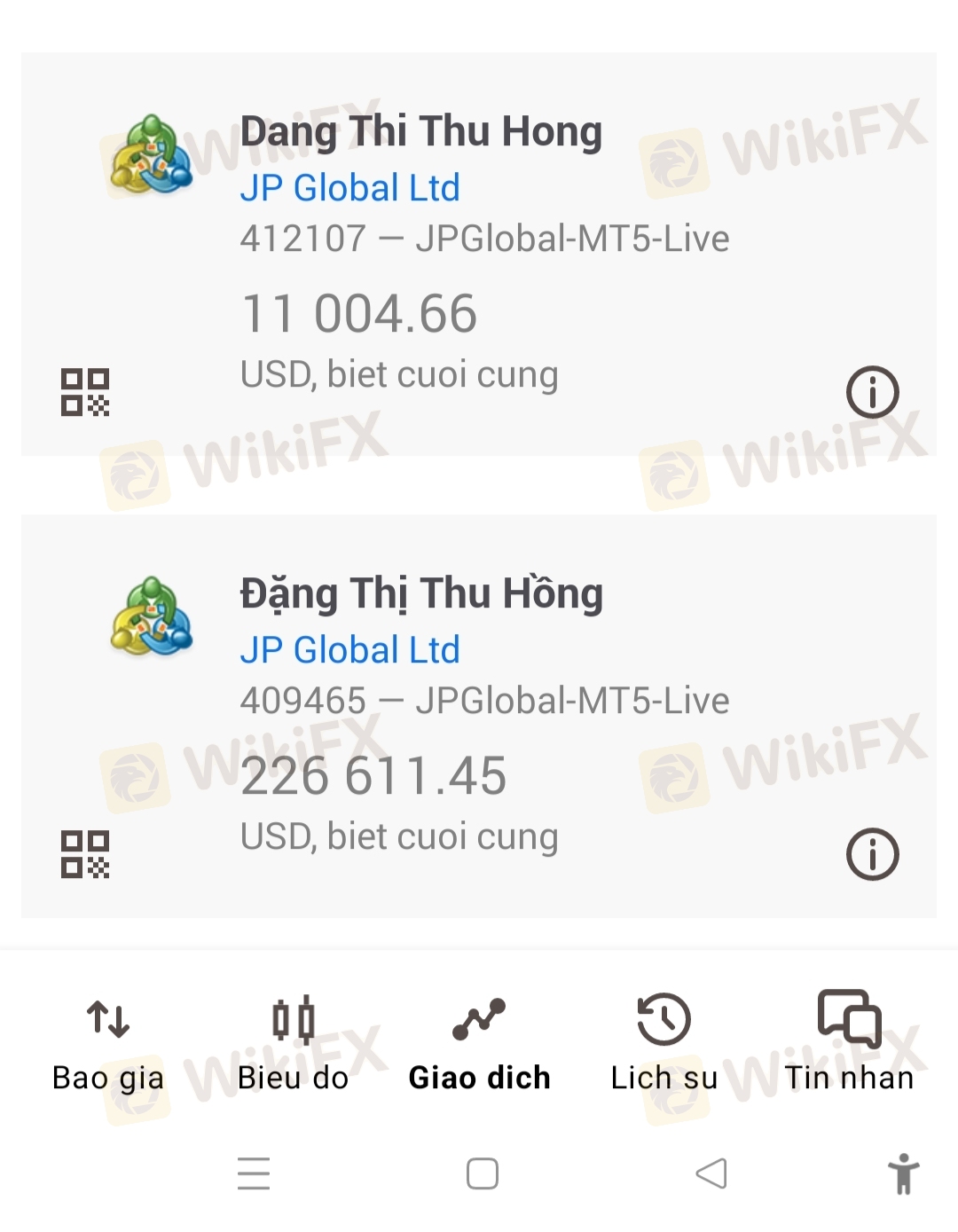
Task: Tap the system back button
Action: click(711, 1173)
